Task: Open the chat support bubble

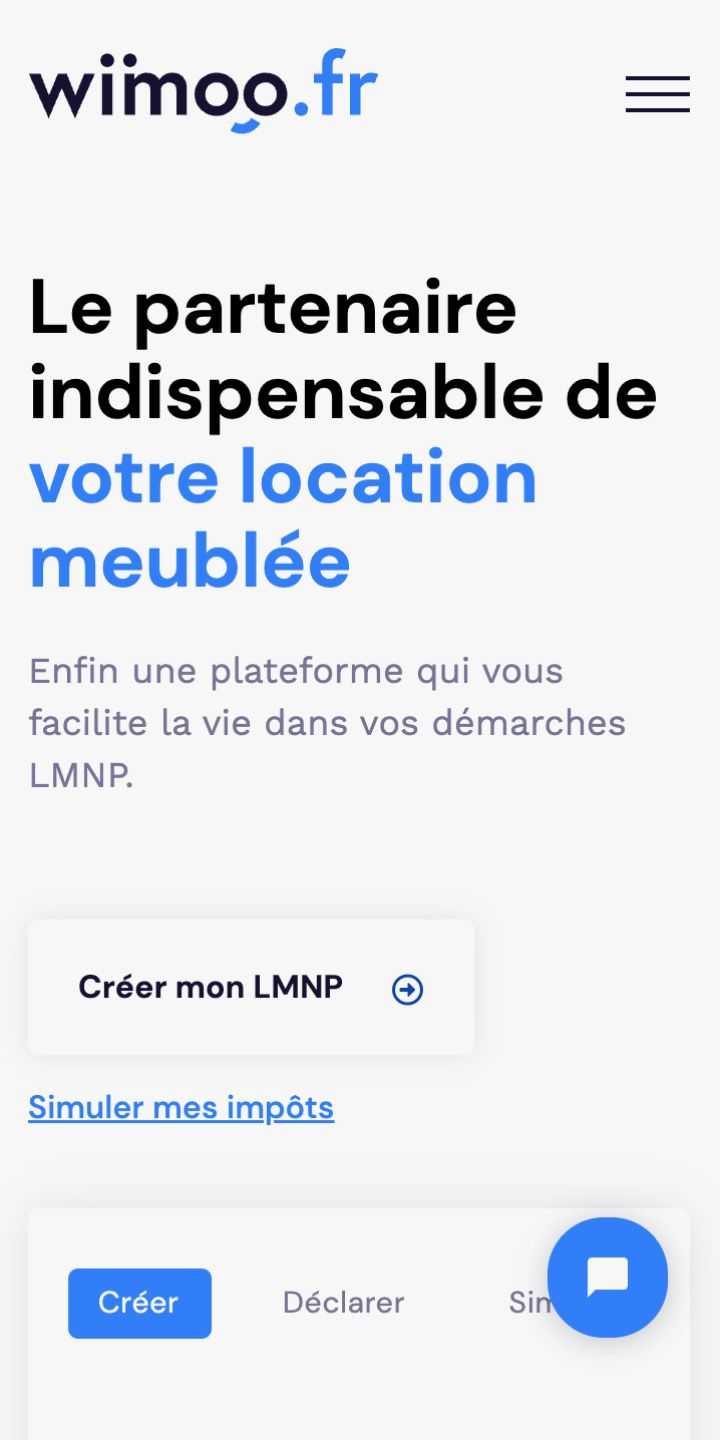Action: coord(607,1277)
